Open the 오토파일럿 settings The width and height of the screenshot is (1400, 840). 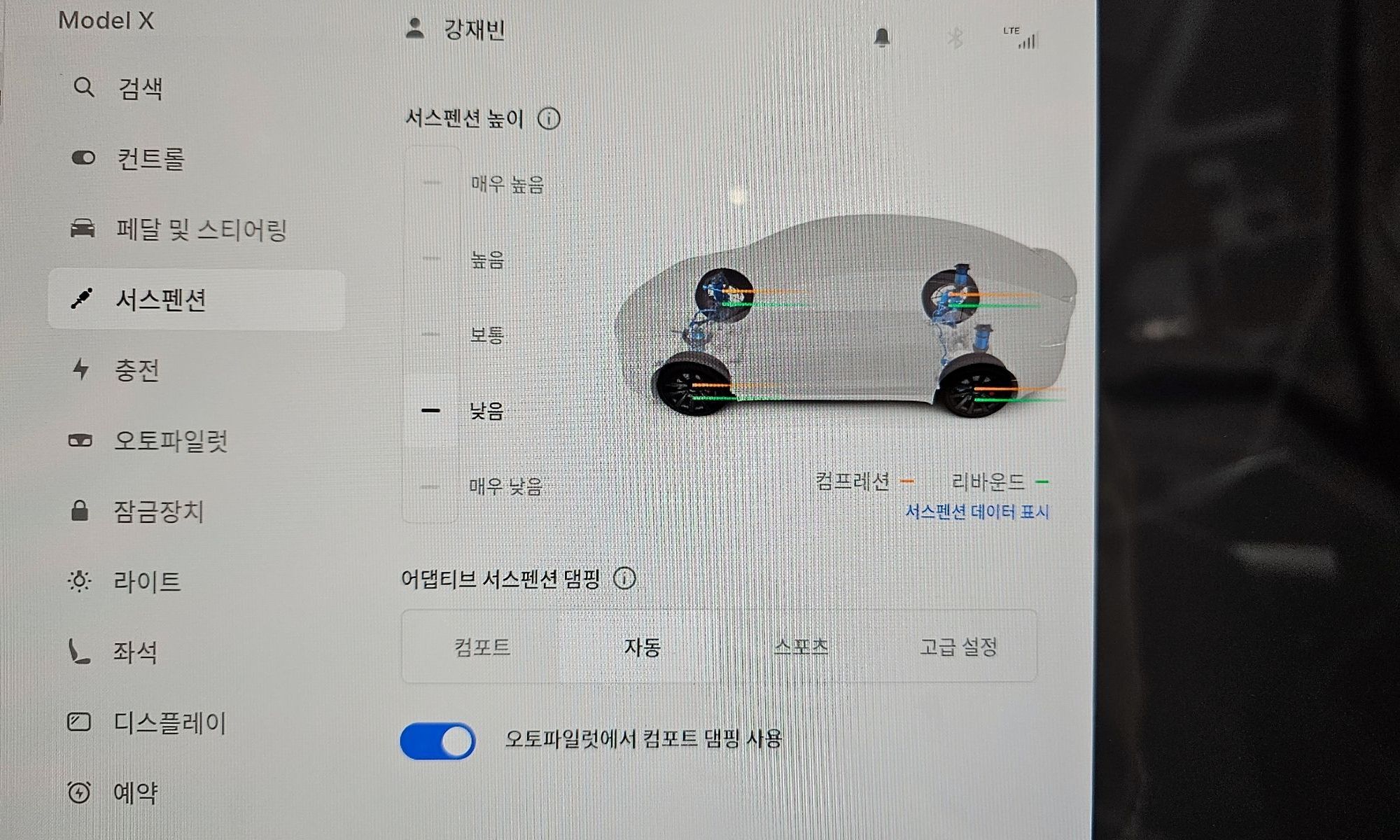point(170,441)
